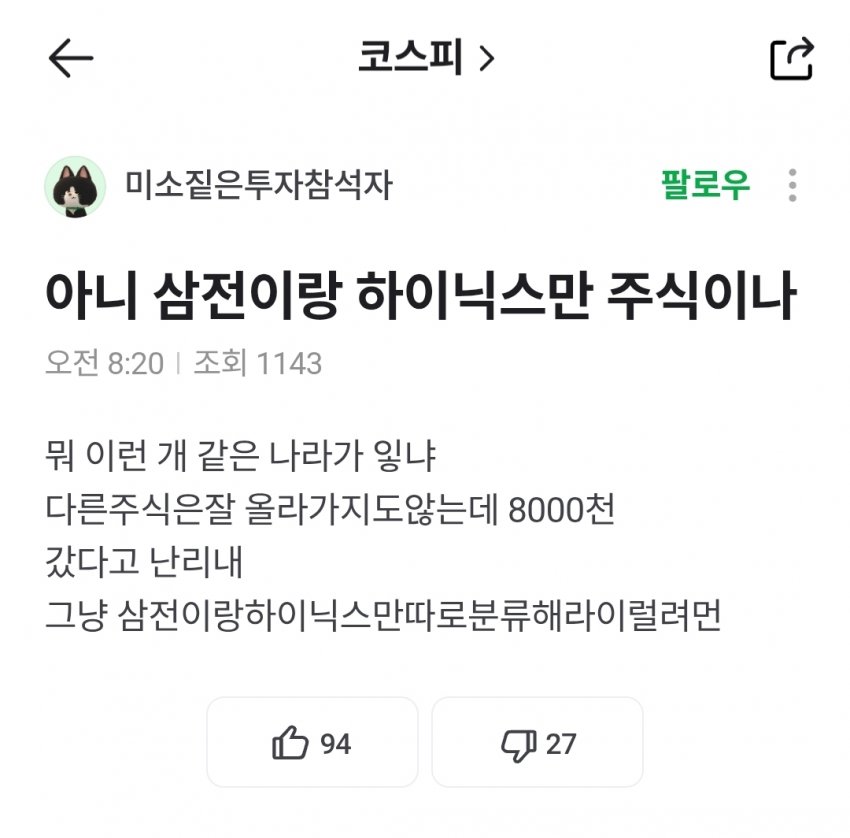Share this post
Viewport: 850px width, 838px height.
tap(792, 59)
